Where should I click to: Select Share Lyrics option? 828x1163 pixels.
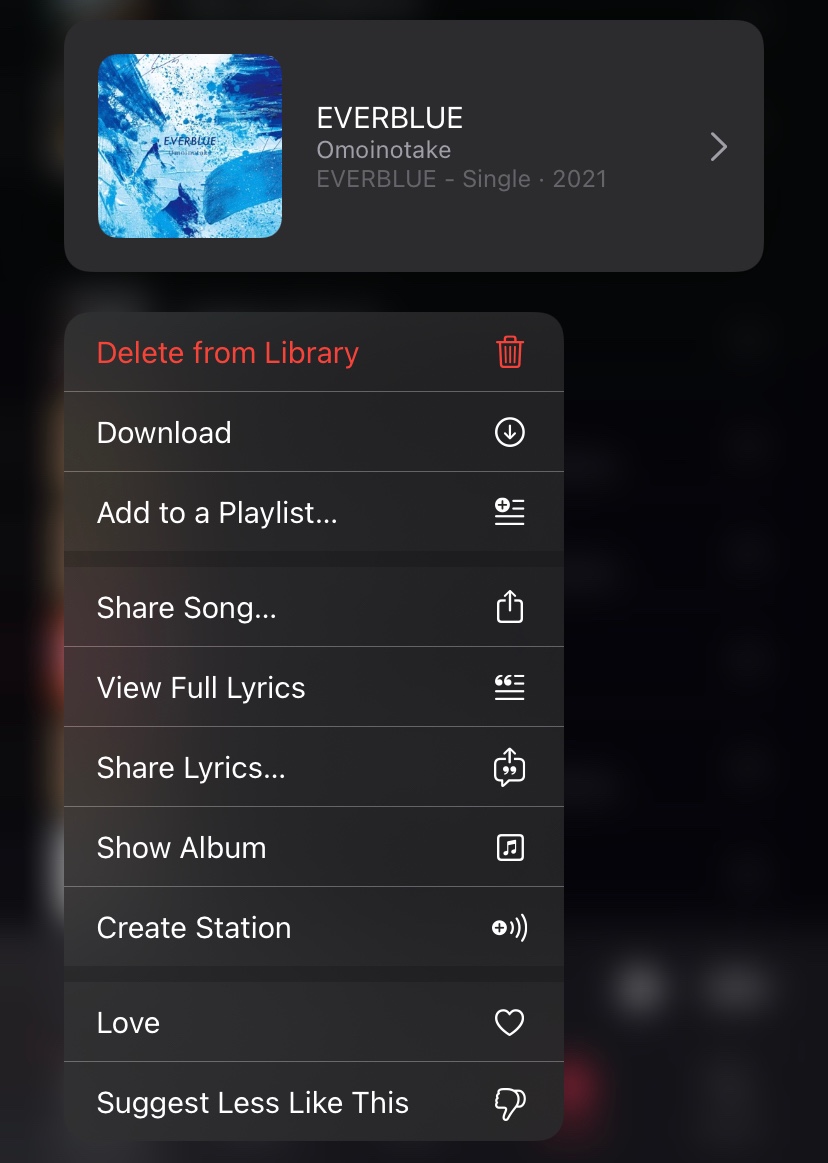(x=313, y=768)
